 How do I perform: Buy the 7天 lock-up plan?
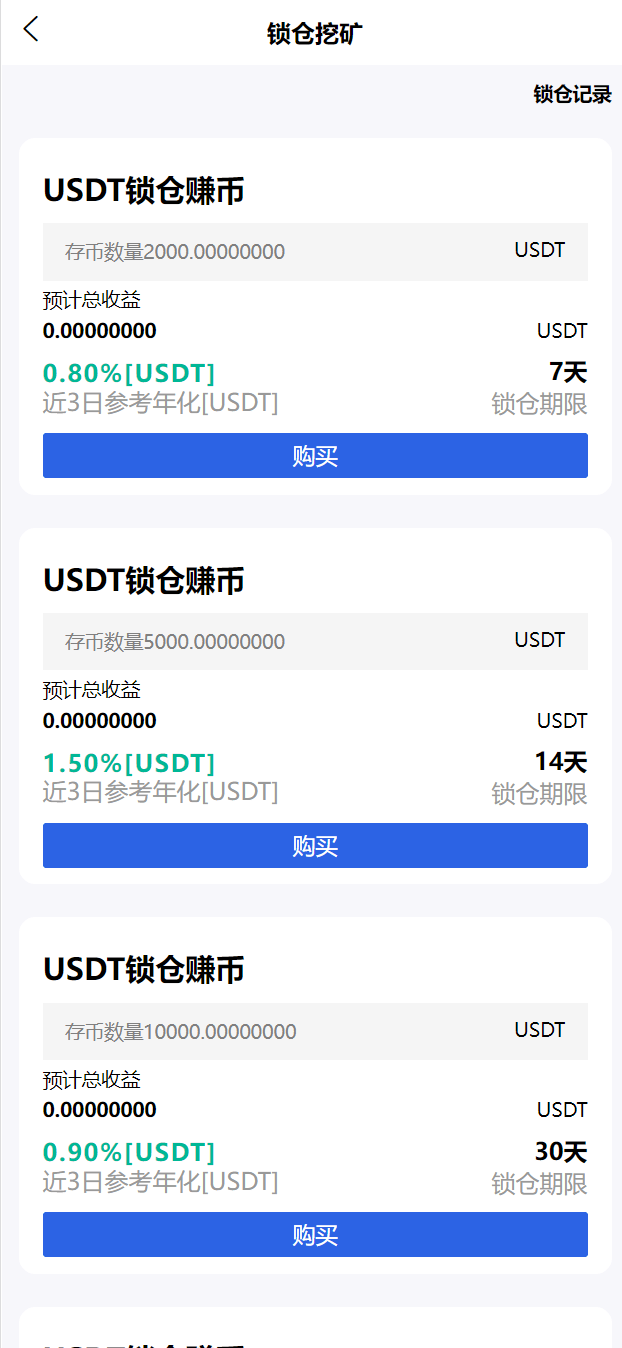pyautogui.click(x=315, y=456)
